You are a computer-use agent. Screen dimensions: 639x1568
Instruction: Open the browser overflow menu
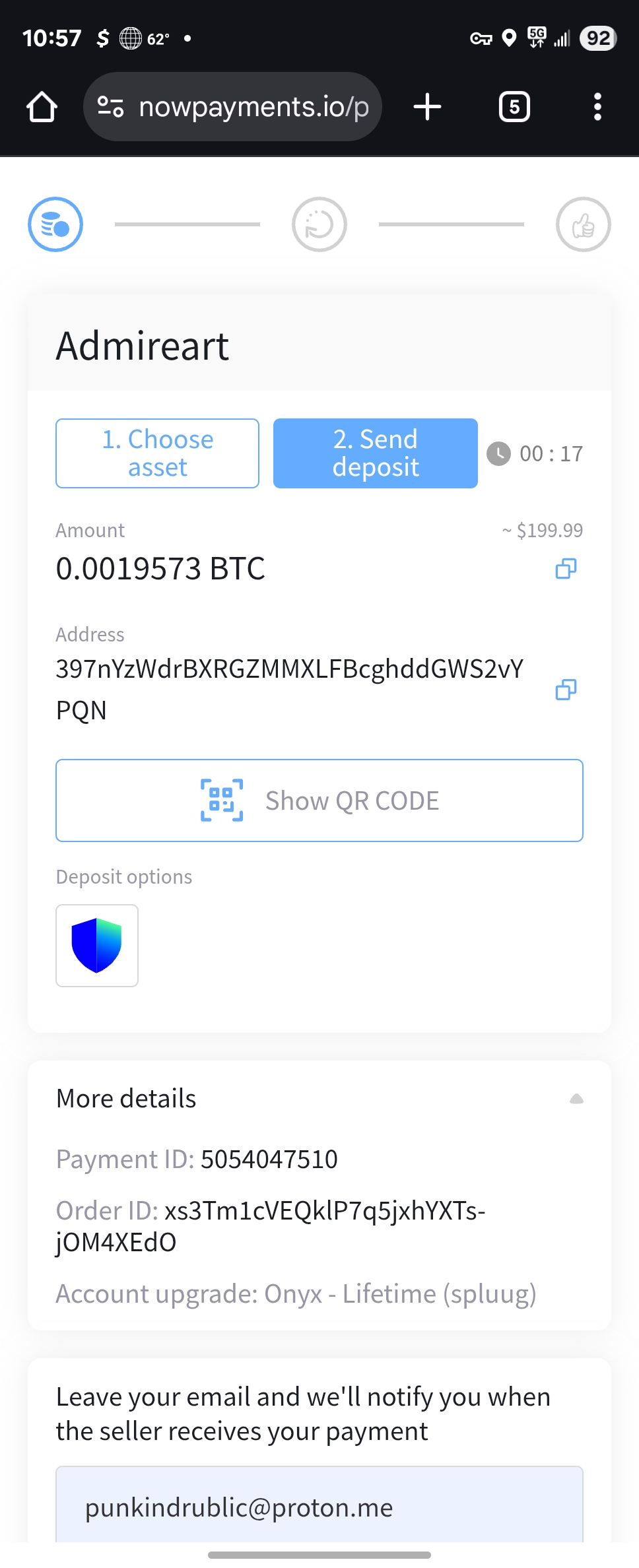[597, 107]
